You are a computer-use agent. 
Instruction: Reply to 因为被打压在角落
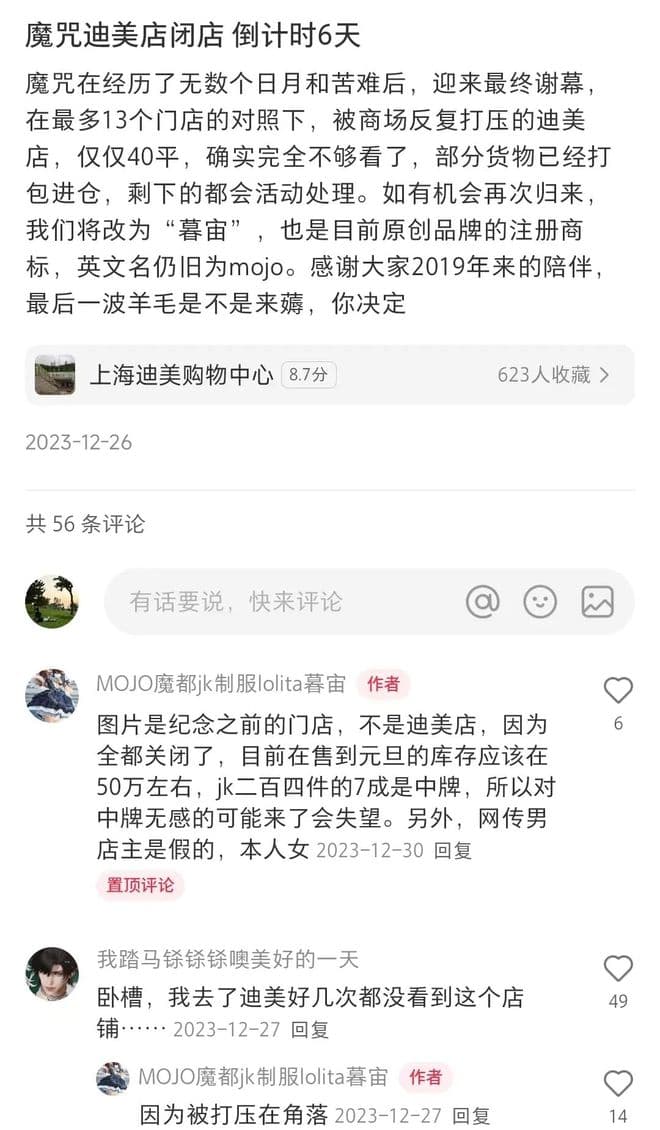pyautogui.click(x=470, y=1116)
